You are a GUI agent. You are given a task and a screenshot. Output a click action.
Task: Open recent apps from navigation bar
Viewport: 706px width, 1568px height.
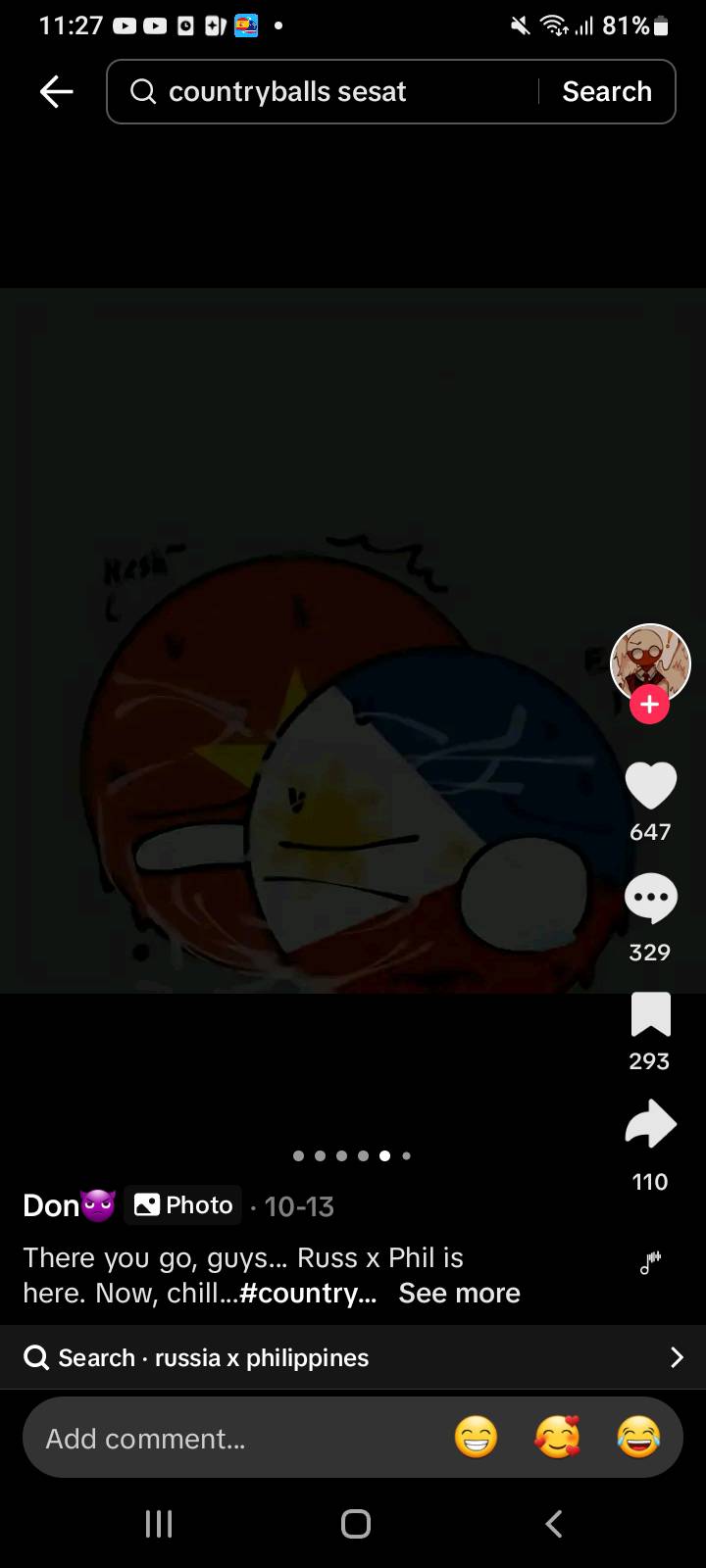coord(159,1523)
